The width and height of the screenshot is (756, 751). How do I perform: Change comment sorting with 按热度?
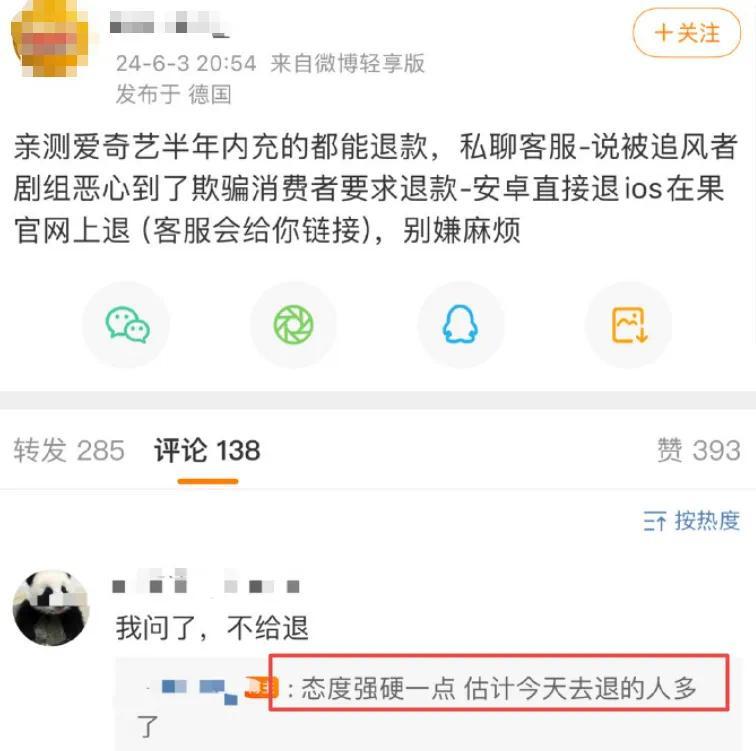click(692, 520)
